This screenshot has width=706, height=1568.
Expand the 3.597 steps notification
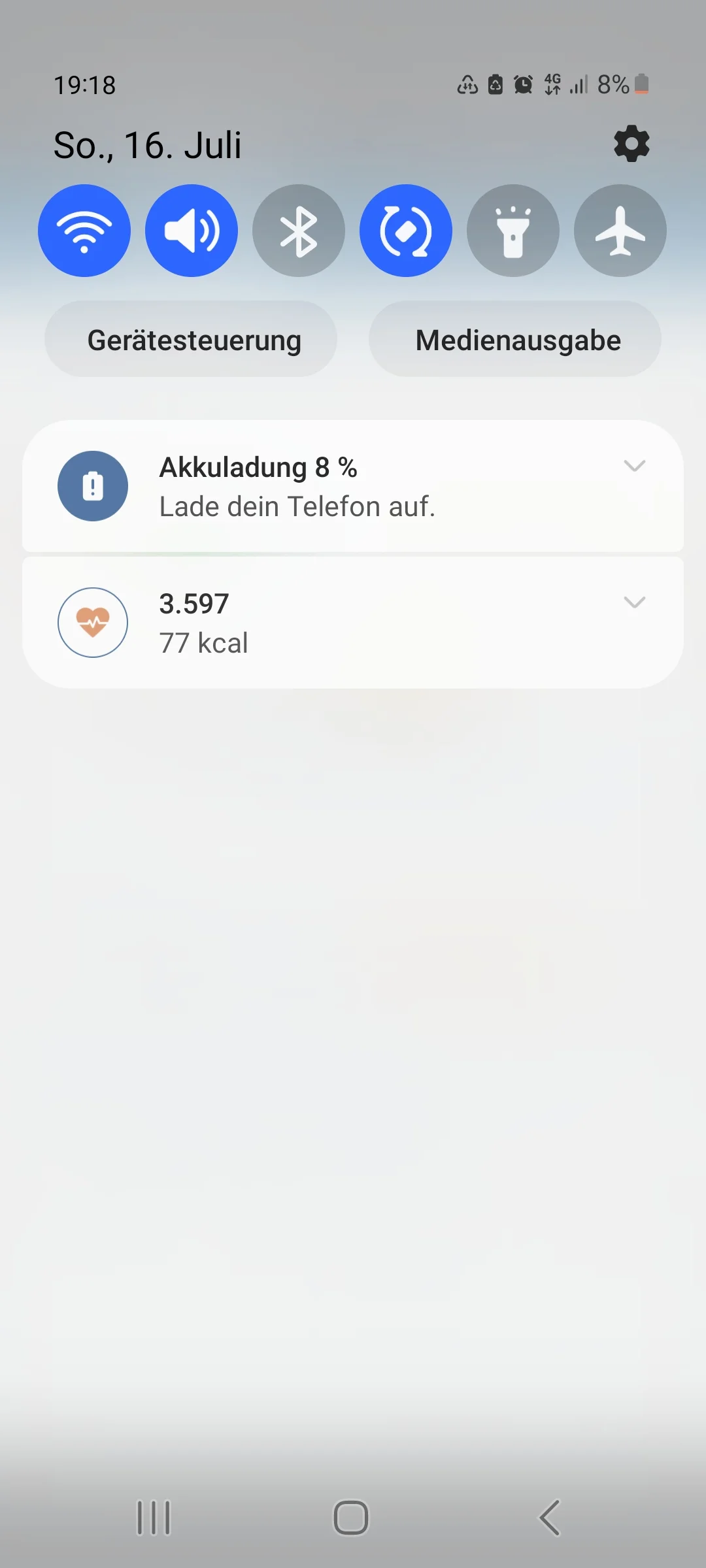(x=635, y=602)
